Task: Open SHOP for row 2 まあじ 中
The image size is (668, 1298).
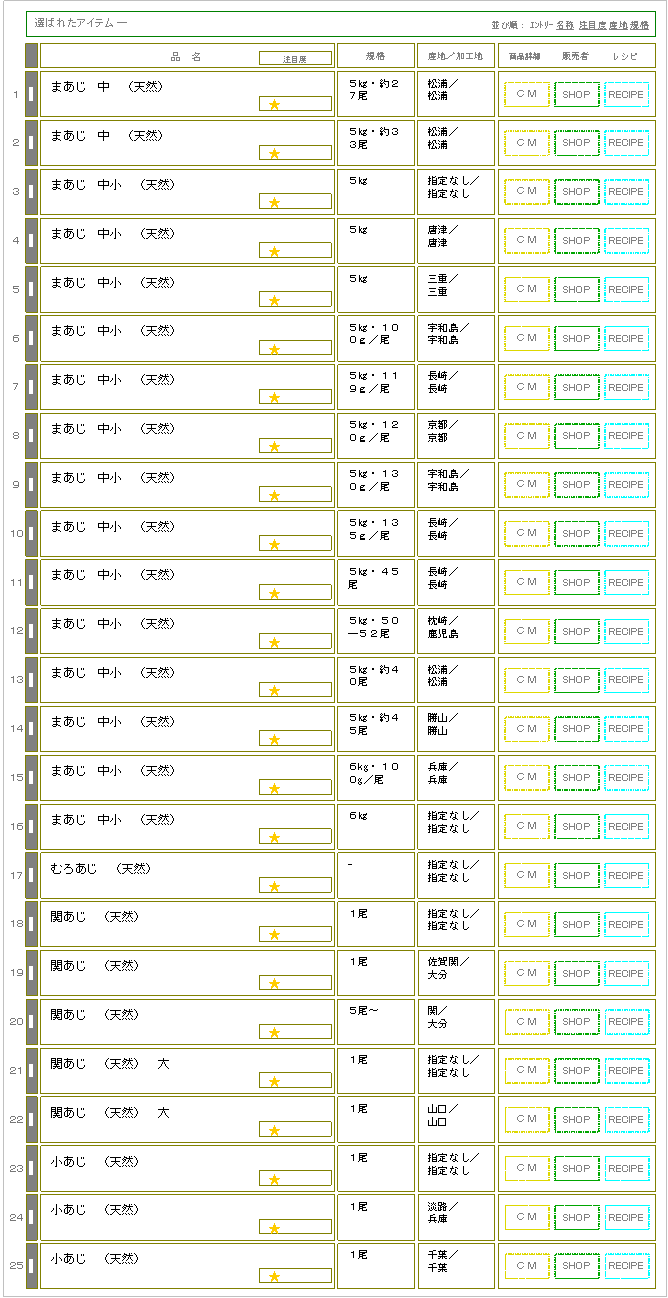Action: tap(577, 143)
